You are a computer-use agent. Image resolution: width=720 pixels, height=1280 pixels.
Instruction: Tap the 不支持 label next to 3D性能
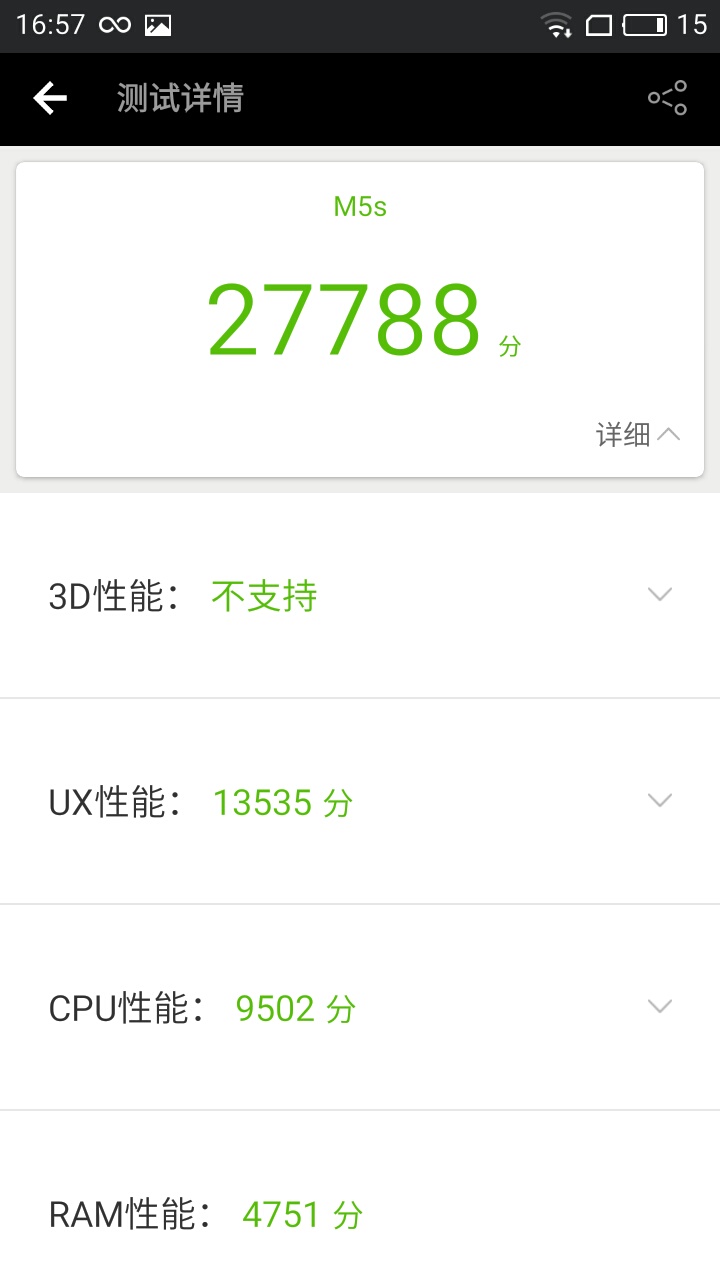point(263,594)
